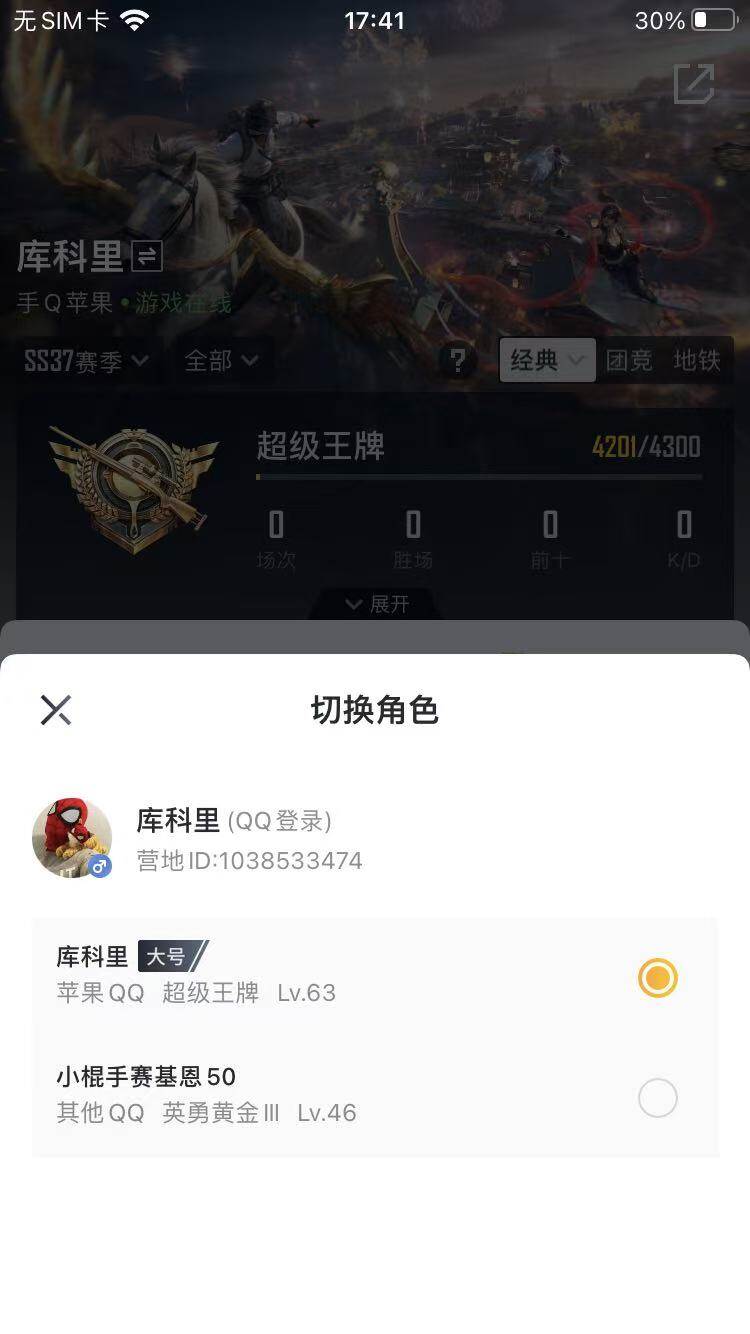The image size is (750, 1334).
Task: Click the account switch icon beside 库科里
Action: click(x=146, y=256)
